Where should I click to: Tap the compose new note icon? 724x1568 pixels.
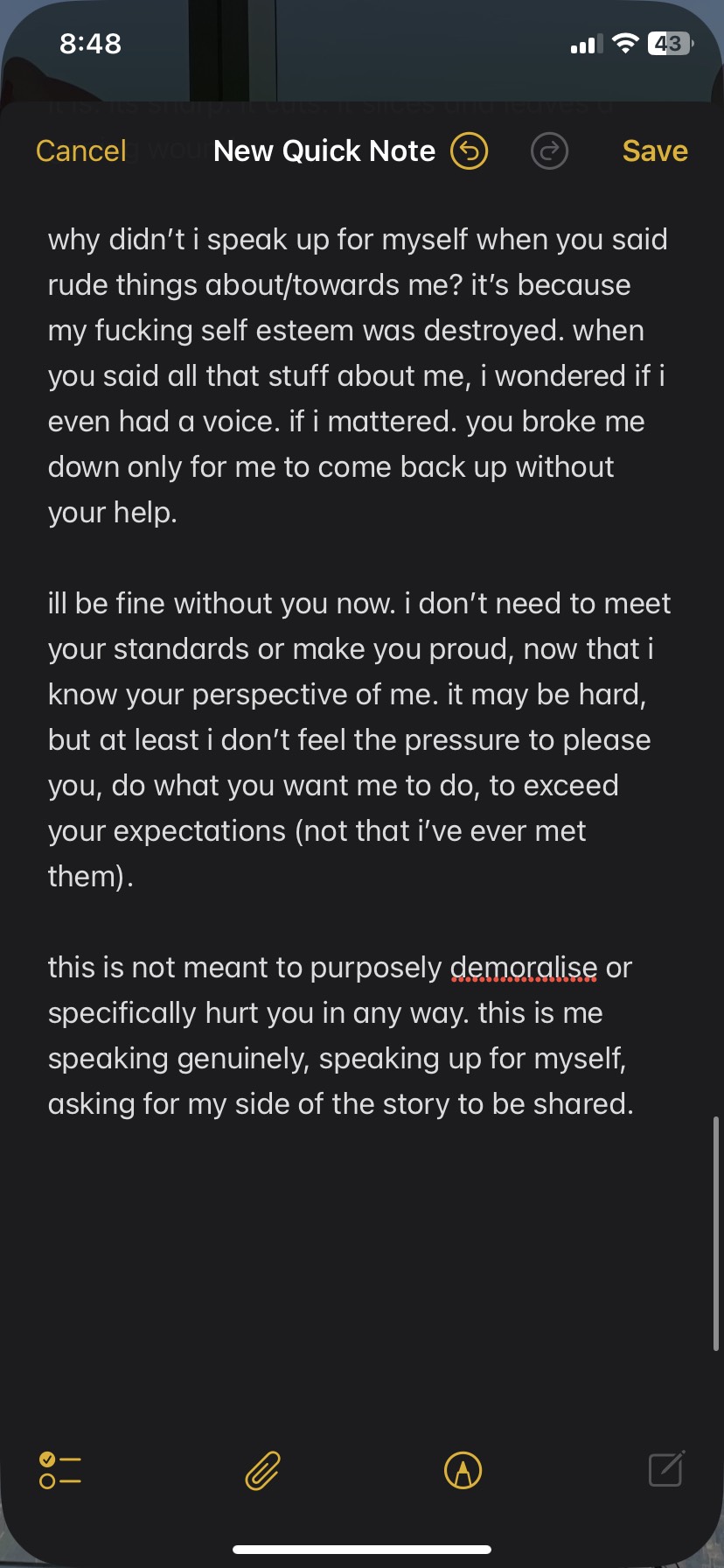(x=666, y=1468)
